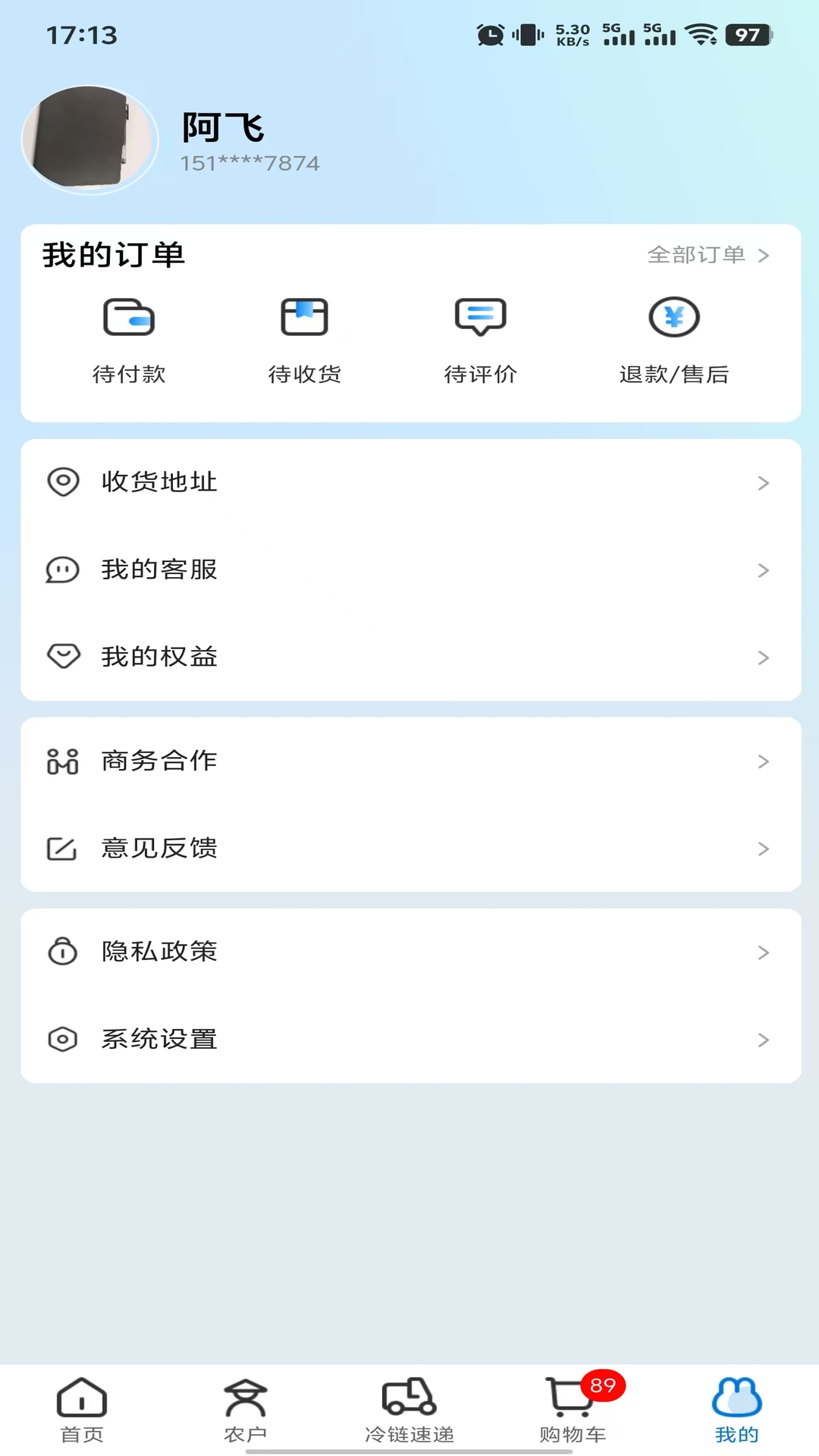Open the 待收货 (awaiting delivery) icon

pos(305,317)
